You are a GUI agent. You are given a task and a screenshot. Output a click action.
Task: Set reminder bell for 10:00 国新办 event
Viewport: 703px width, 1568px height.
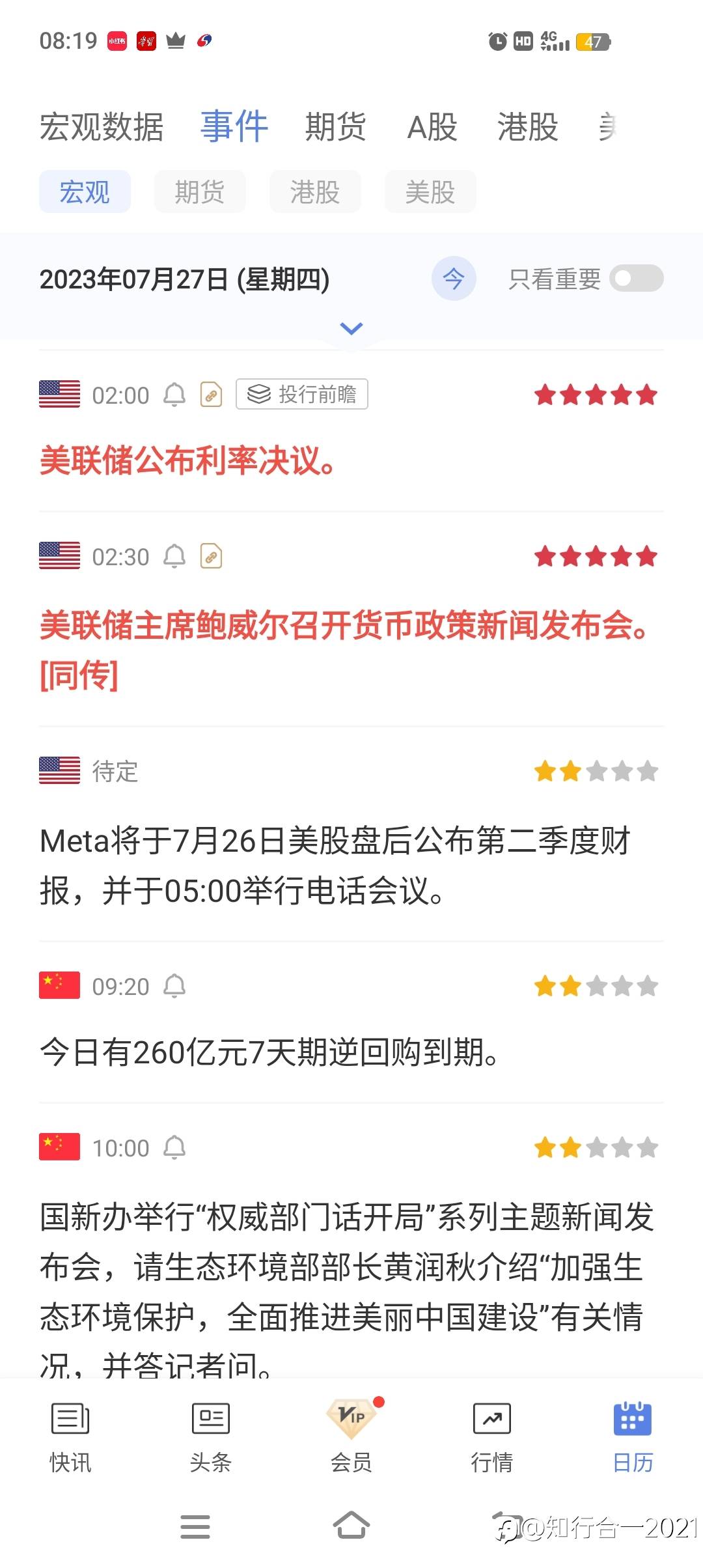(174, 1147)
